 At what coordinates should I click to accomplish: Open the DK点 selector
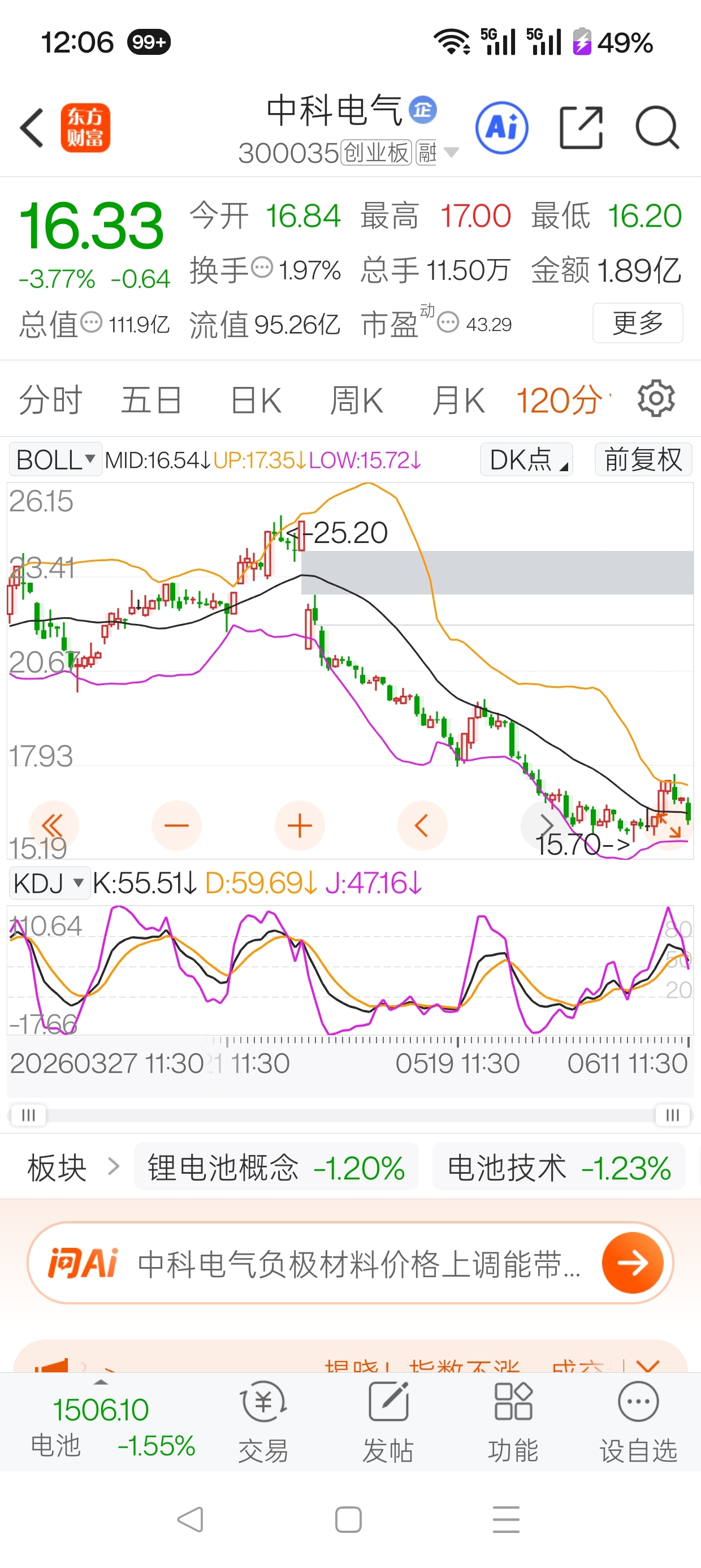[x=527, y=459]
